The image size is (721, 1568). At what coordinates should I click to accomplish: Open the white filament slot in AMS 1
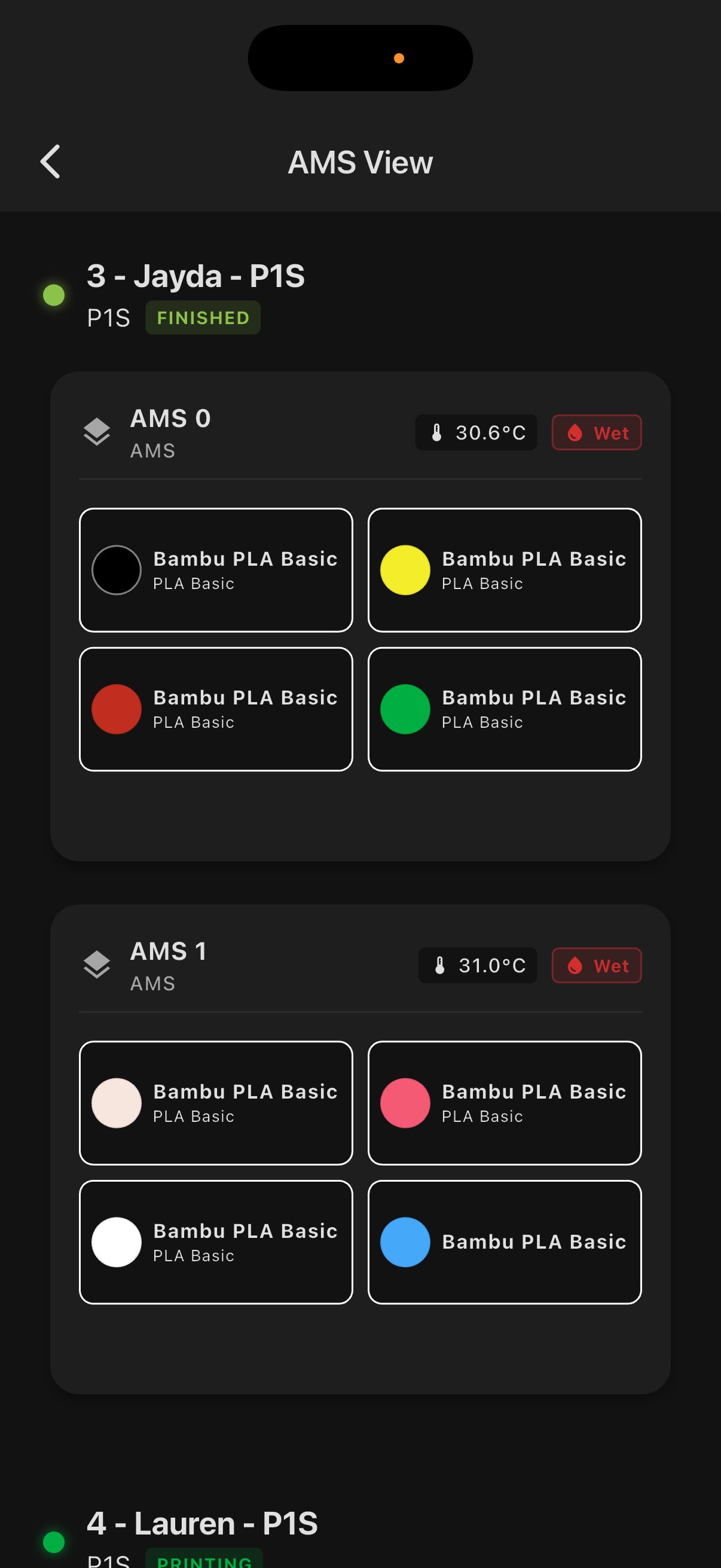216,1241
